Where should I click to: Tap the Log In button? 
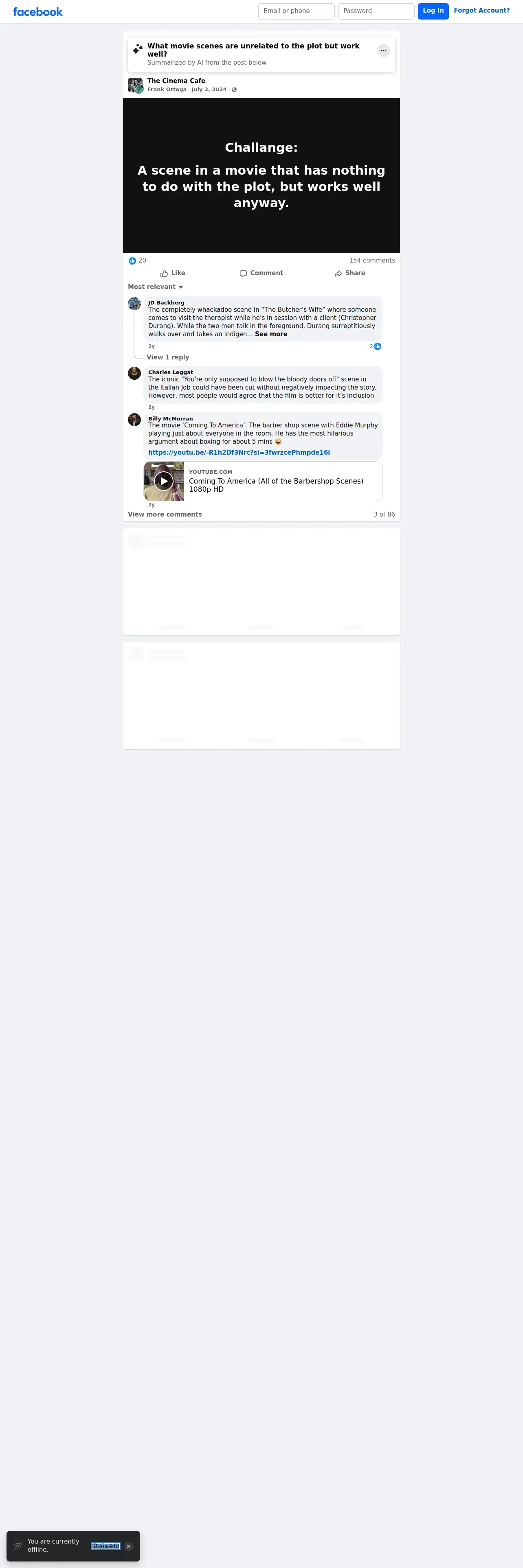pyautogui.click(x=433, y=11)
